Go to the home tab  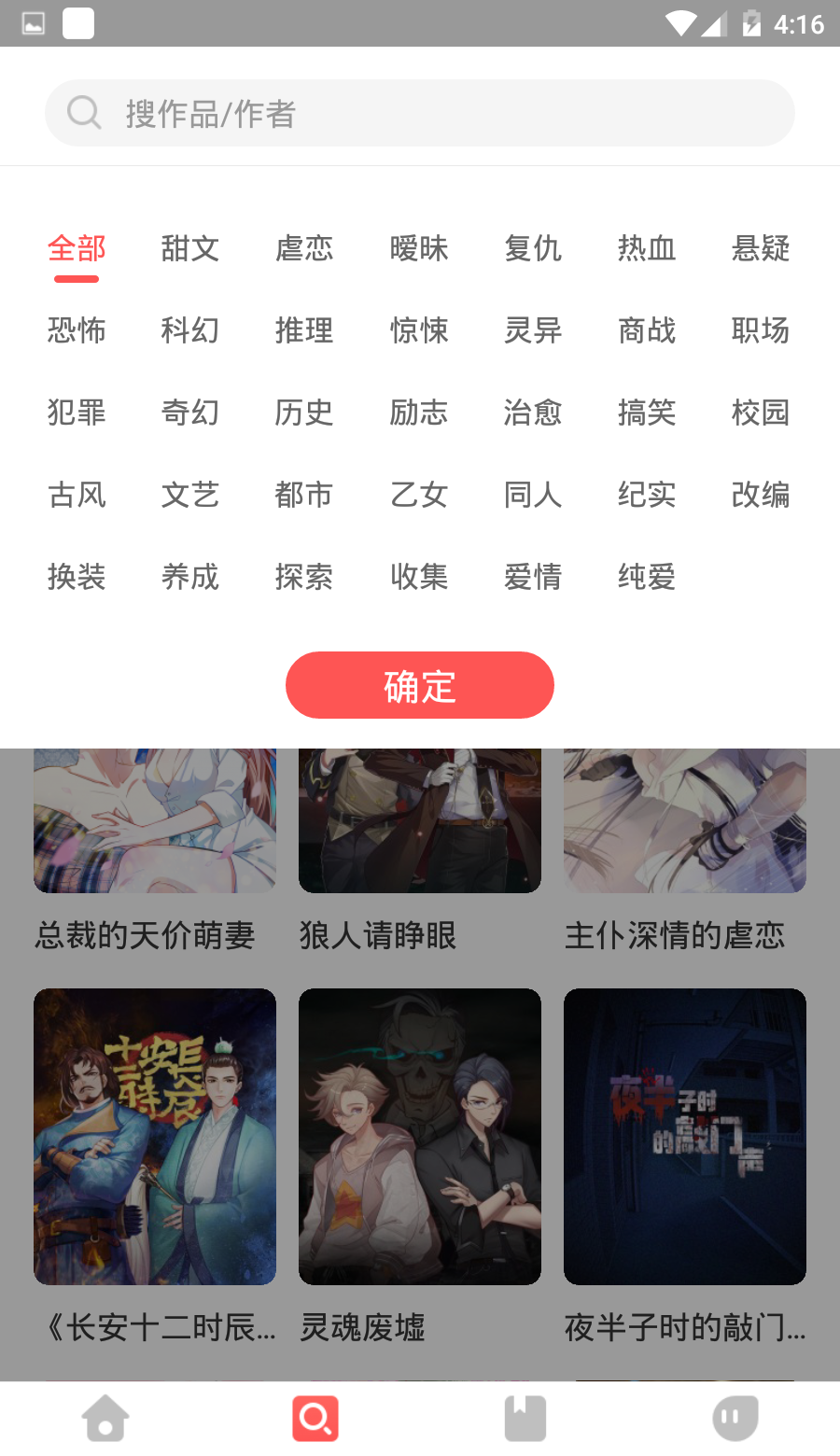coord(105,1419)
